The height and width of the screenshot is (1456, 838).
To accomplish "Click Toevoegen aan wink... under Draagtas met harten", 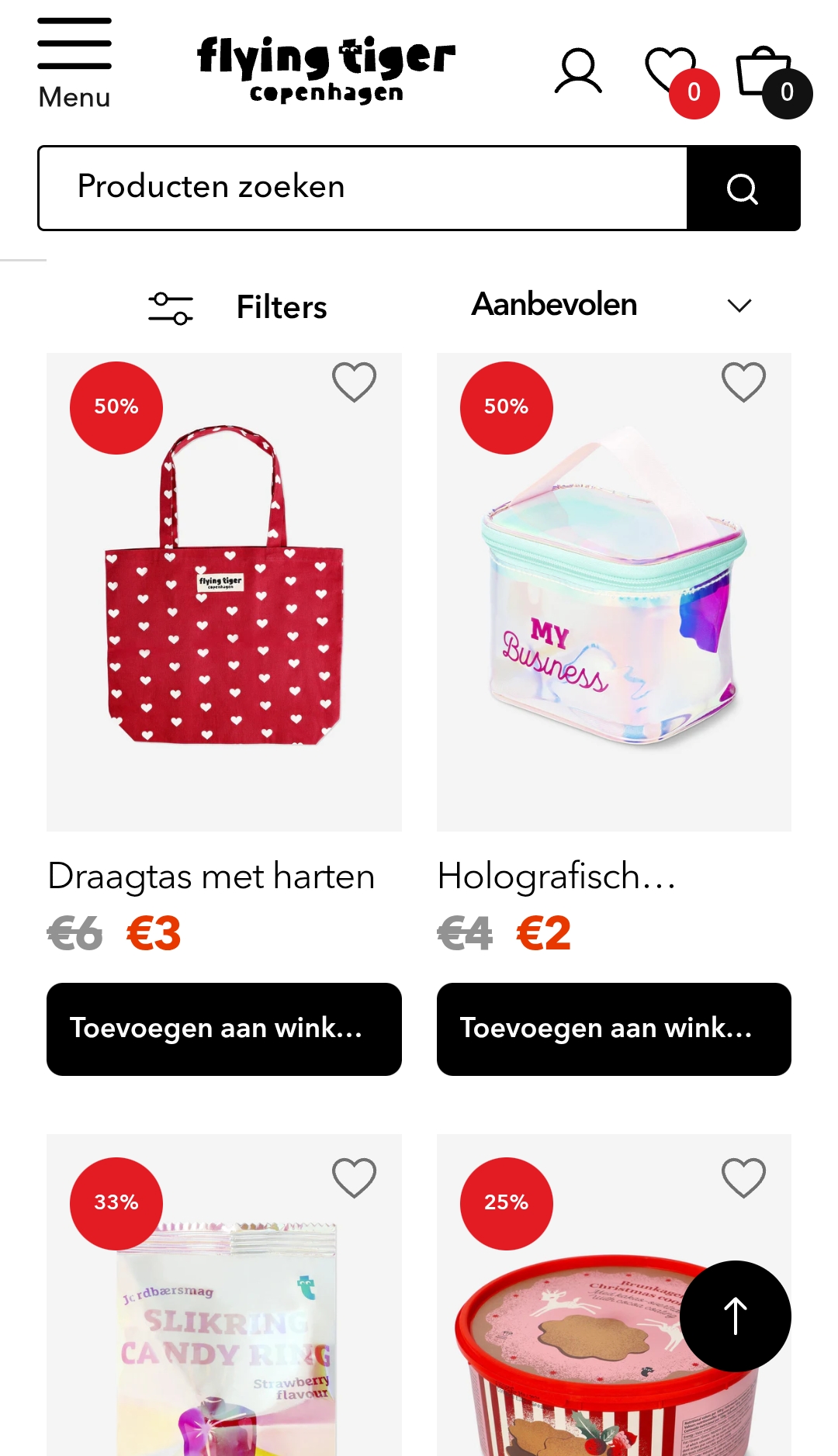I will coord(223,1029).
